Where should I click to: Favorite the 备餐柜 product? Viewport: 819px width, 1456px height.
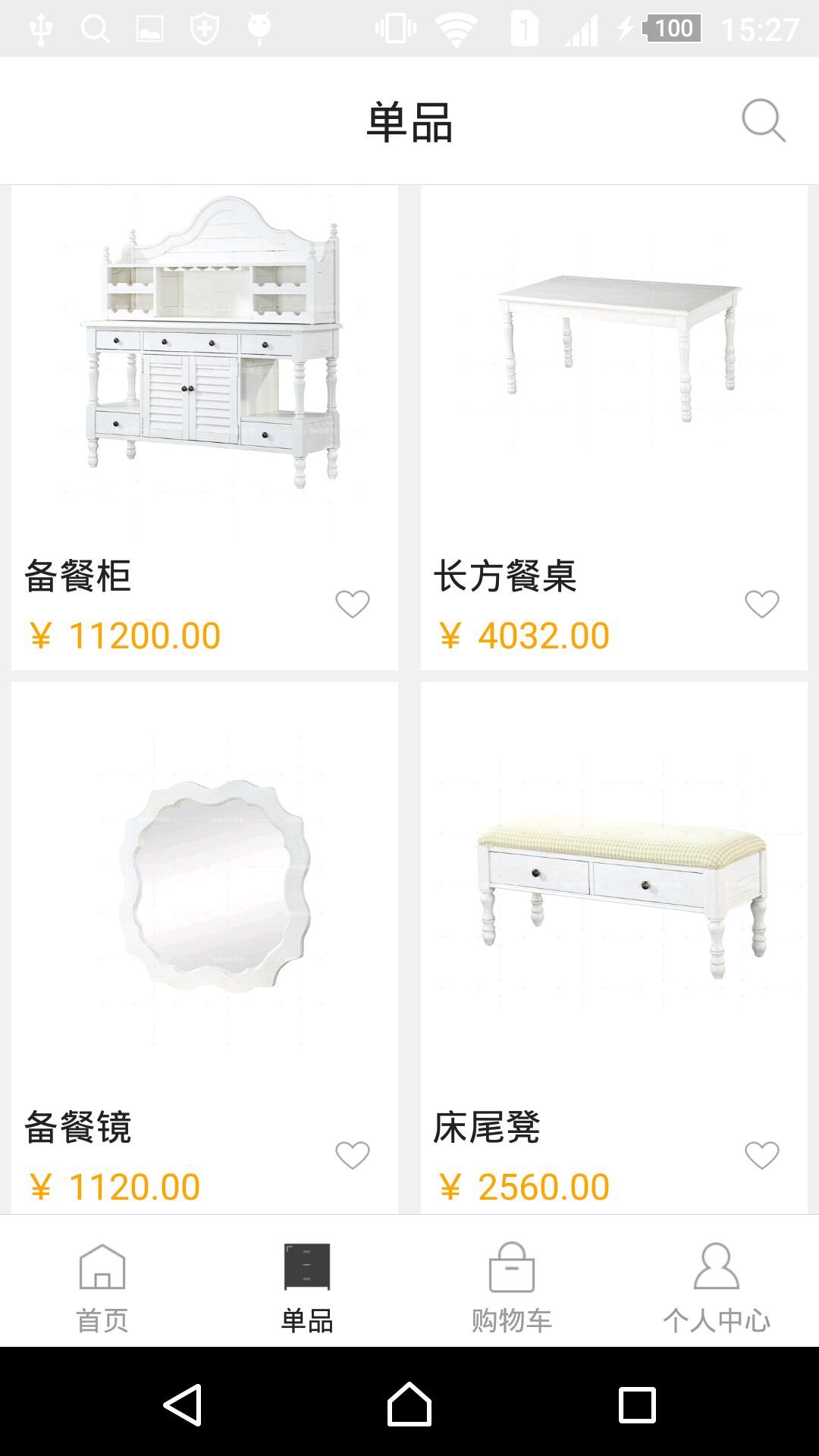pyautogui.click(x=353, y=604)
